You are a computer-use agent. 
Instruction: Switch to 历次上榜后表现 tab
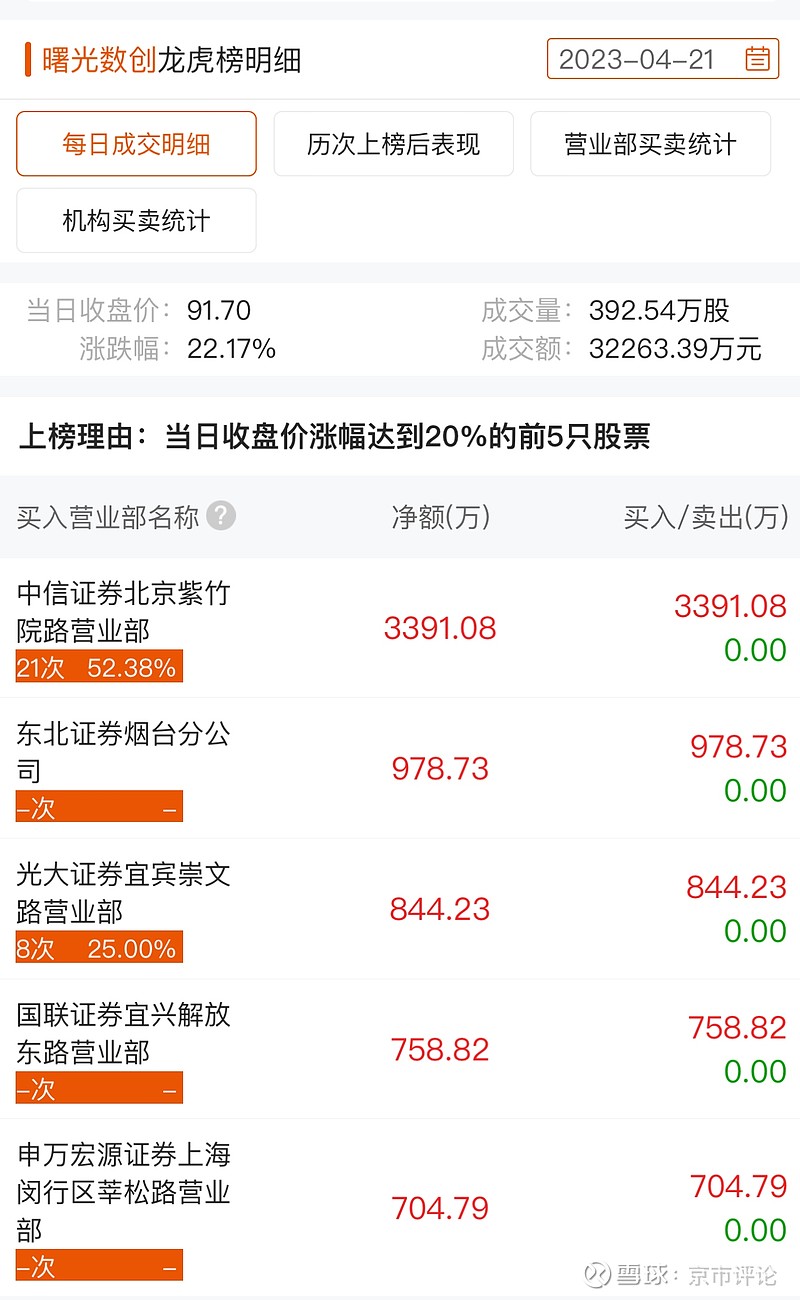(x=393, y=144)
